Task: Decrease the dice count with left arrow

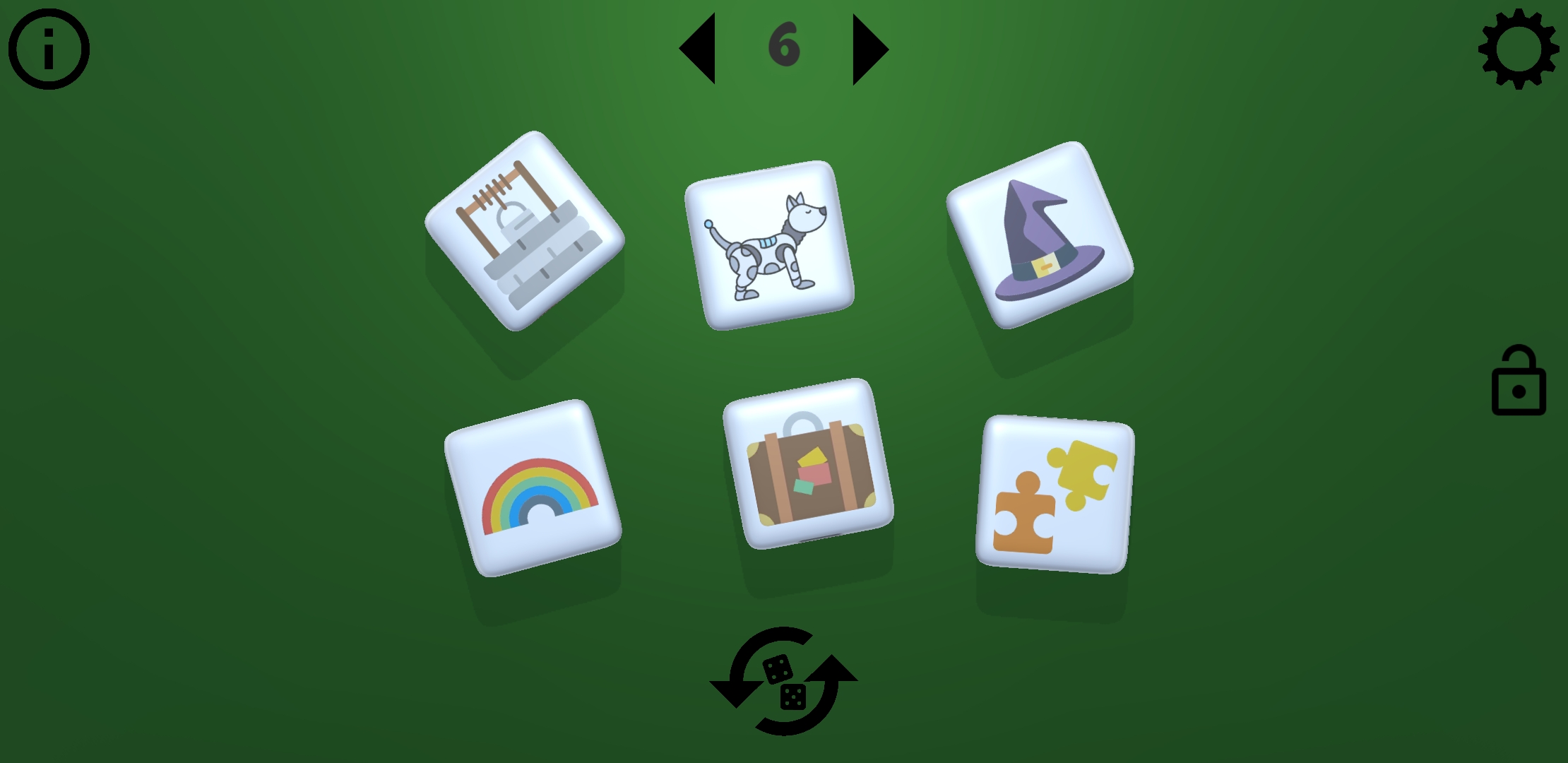Action: 698,49
